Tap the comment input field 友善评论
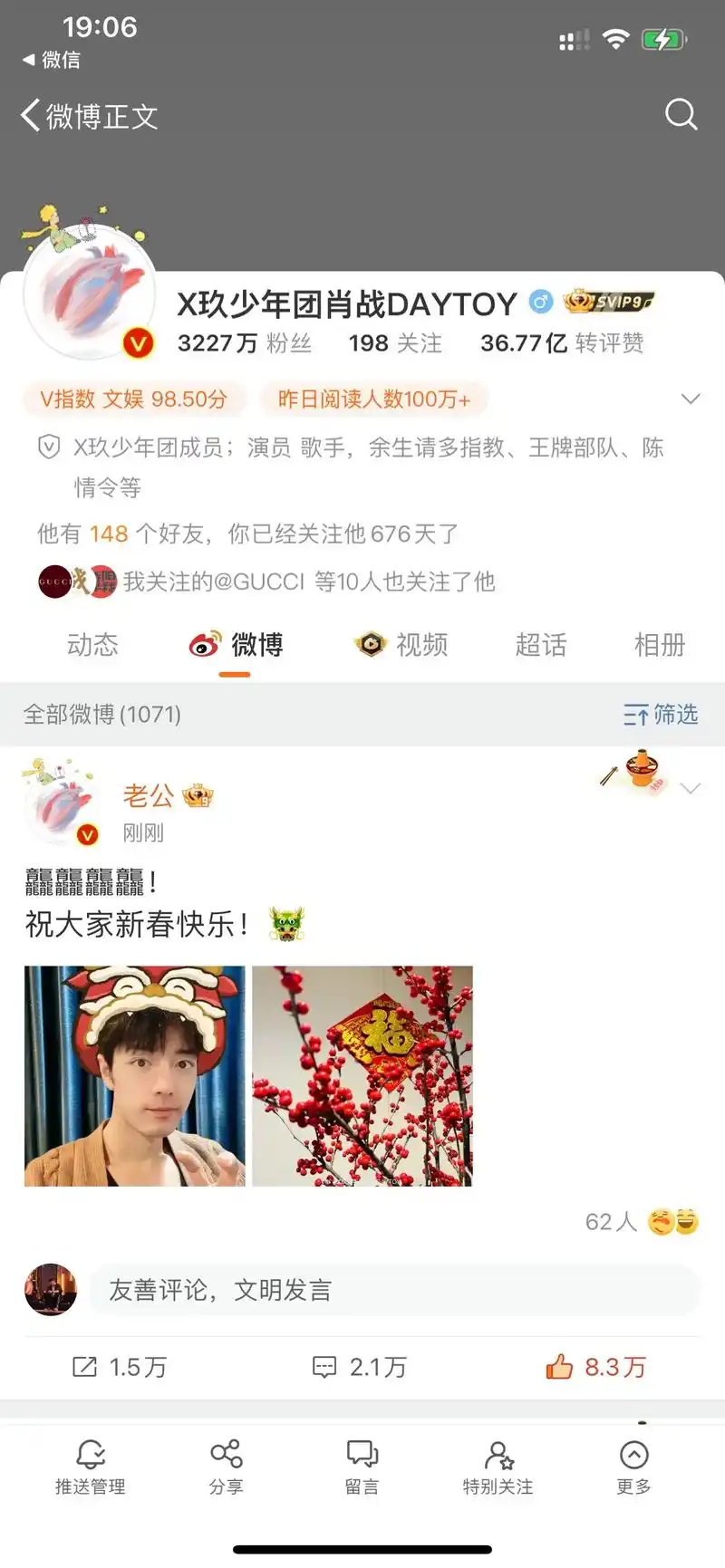The height and width of the screenshot is (1568, 725). (x=390, y=1291)
